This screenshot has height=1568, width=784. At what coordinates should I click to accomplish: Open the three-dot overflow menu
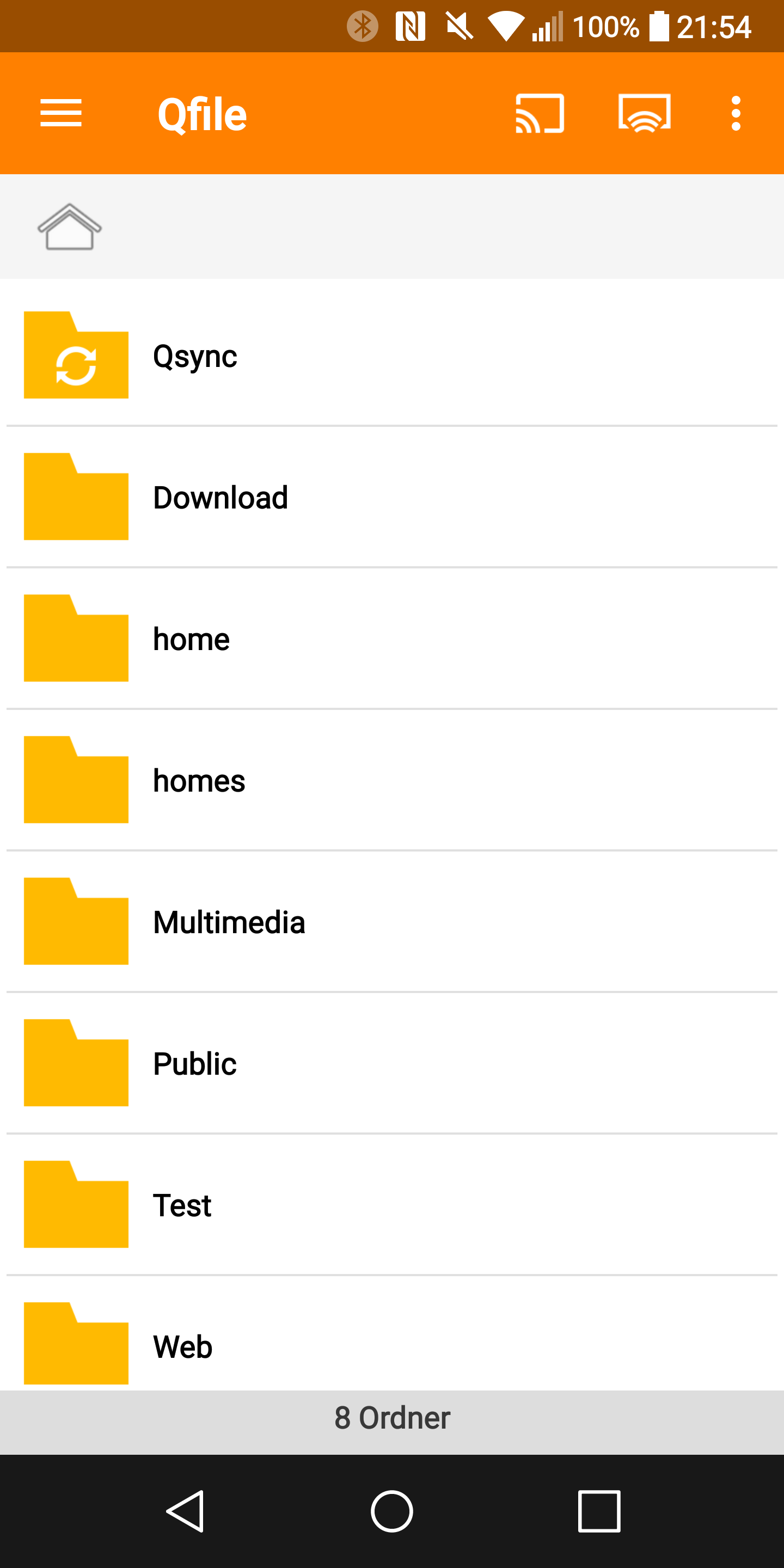736,114
